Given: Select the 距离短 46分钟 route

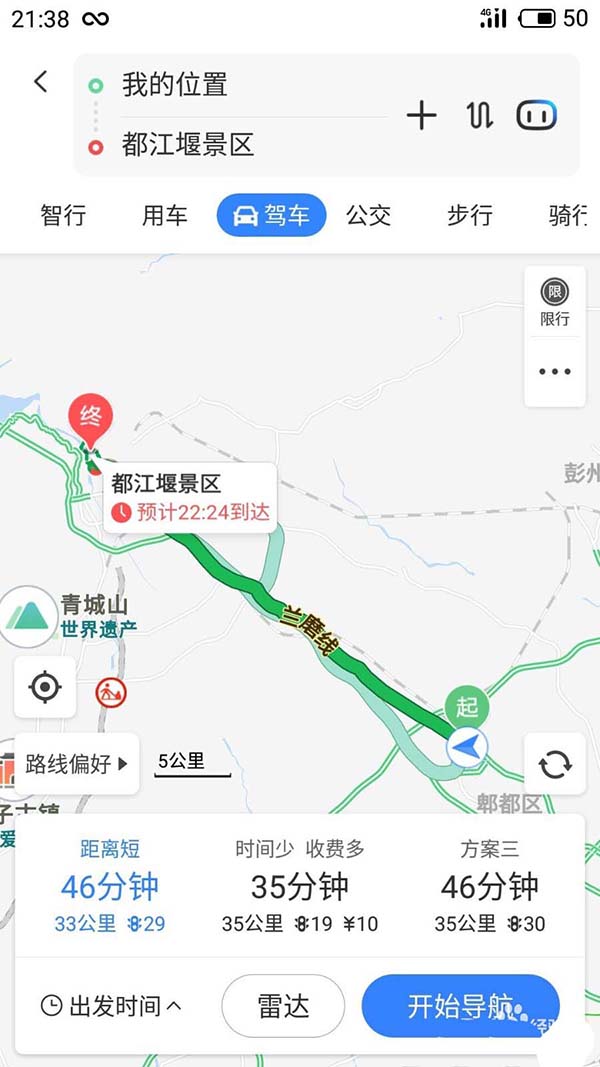Looking at the screenshot, I should point(110,887).
